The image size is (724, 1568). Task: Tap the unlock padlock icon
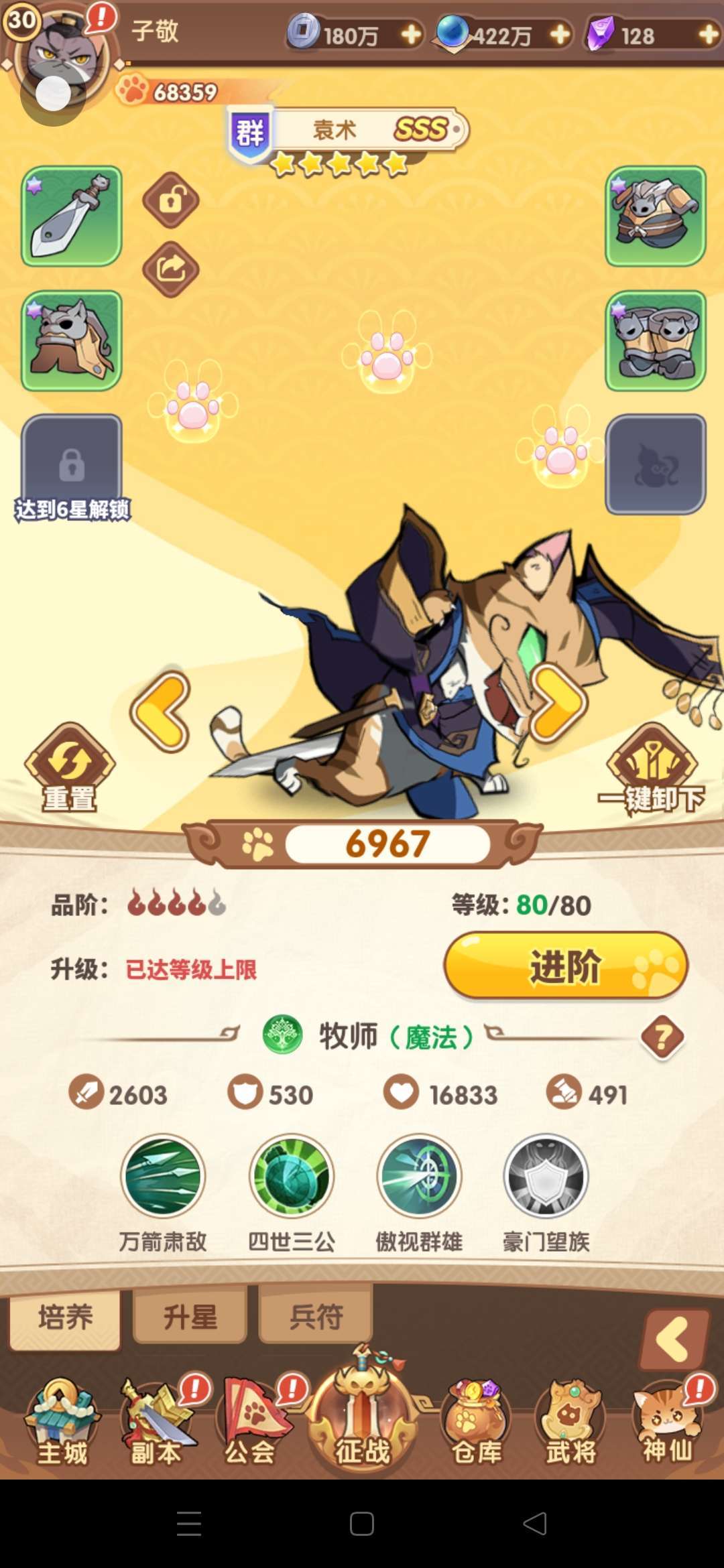point(171,200)
